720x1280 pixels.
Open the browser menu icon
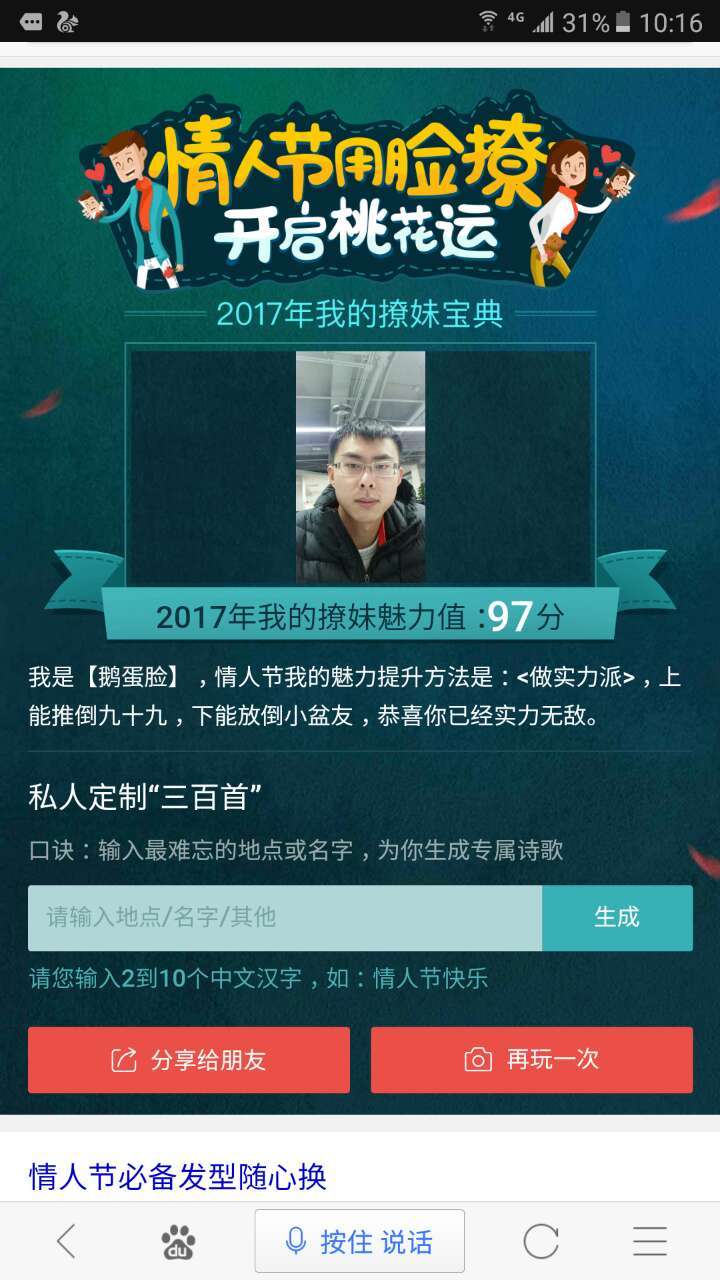(x=650, y=1242)
